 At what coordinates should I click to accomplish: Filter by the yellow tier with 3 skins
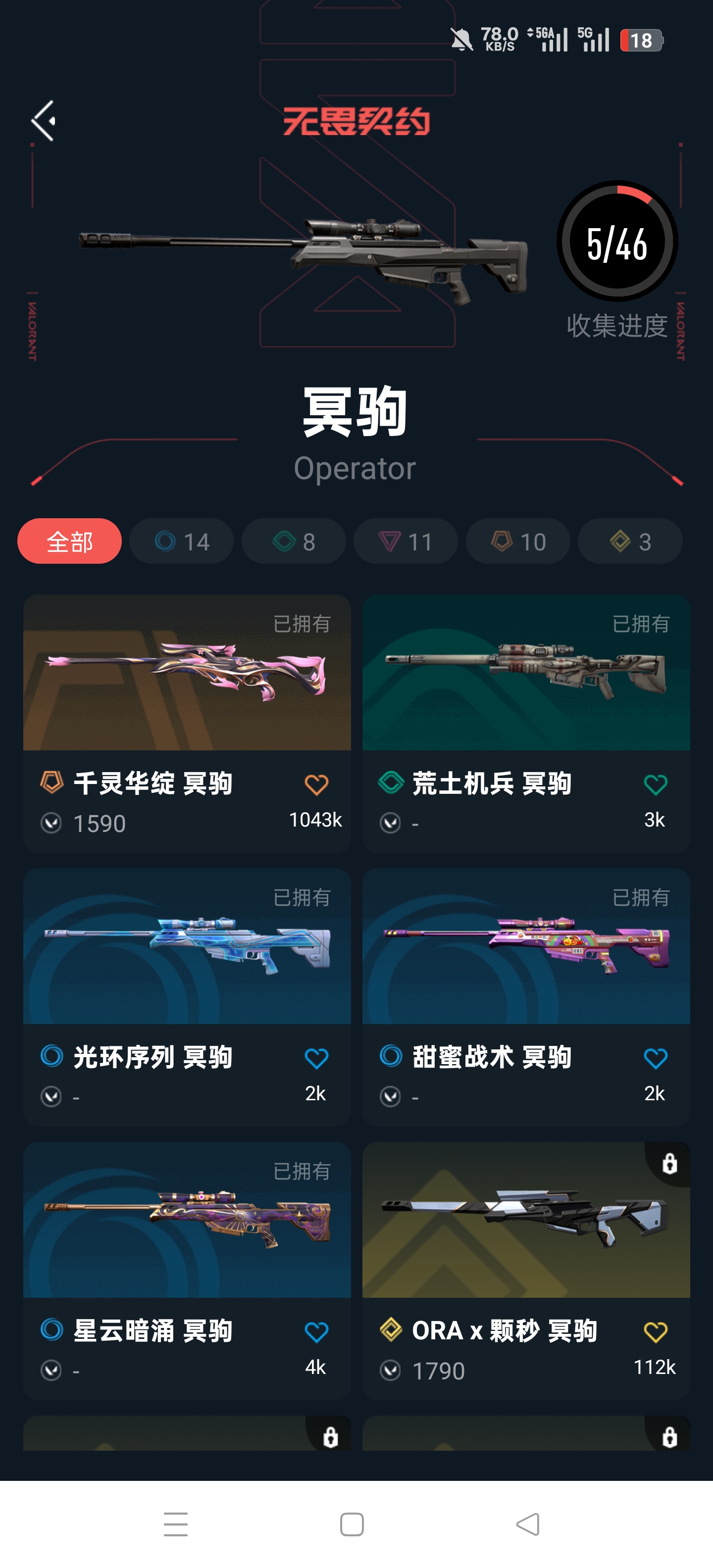pyautogui.click(x=630, y=541)
